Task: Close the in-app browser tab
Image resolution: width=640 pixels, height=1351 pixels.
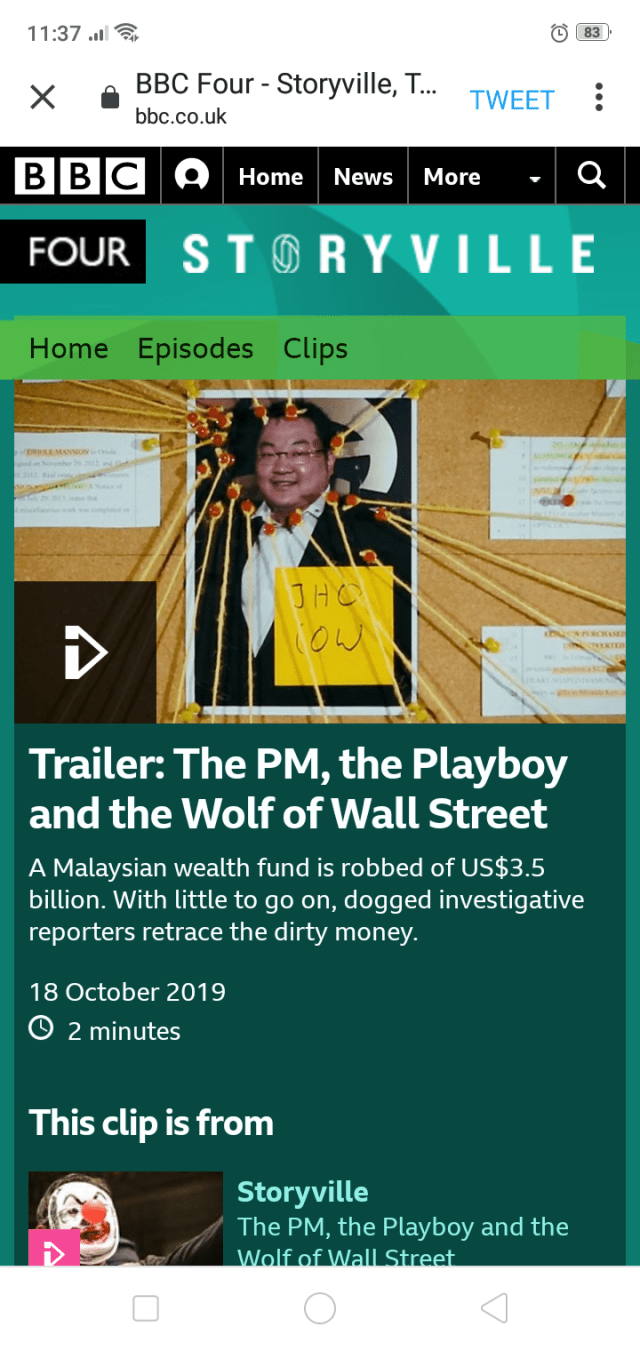Action: point(42,98)
